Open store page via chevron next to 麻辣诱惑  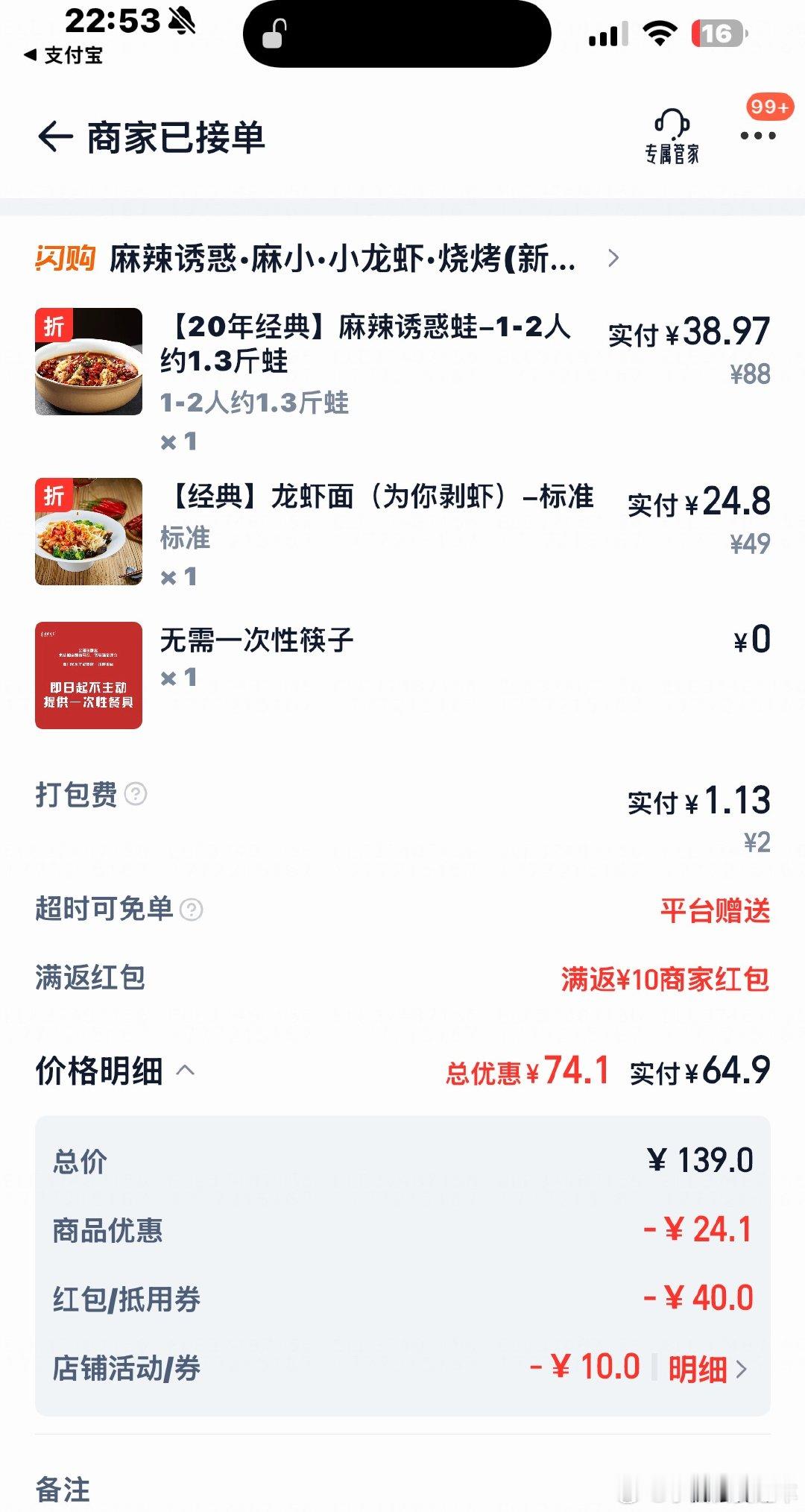(615, 259)
